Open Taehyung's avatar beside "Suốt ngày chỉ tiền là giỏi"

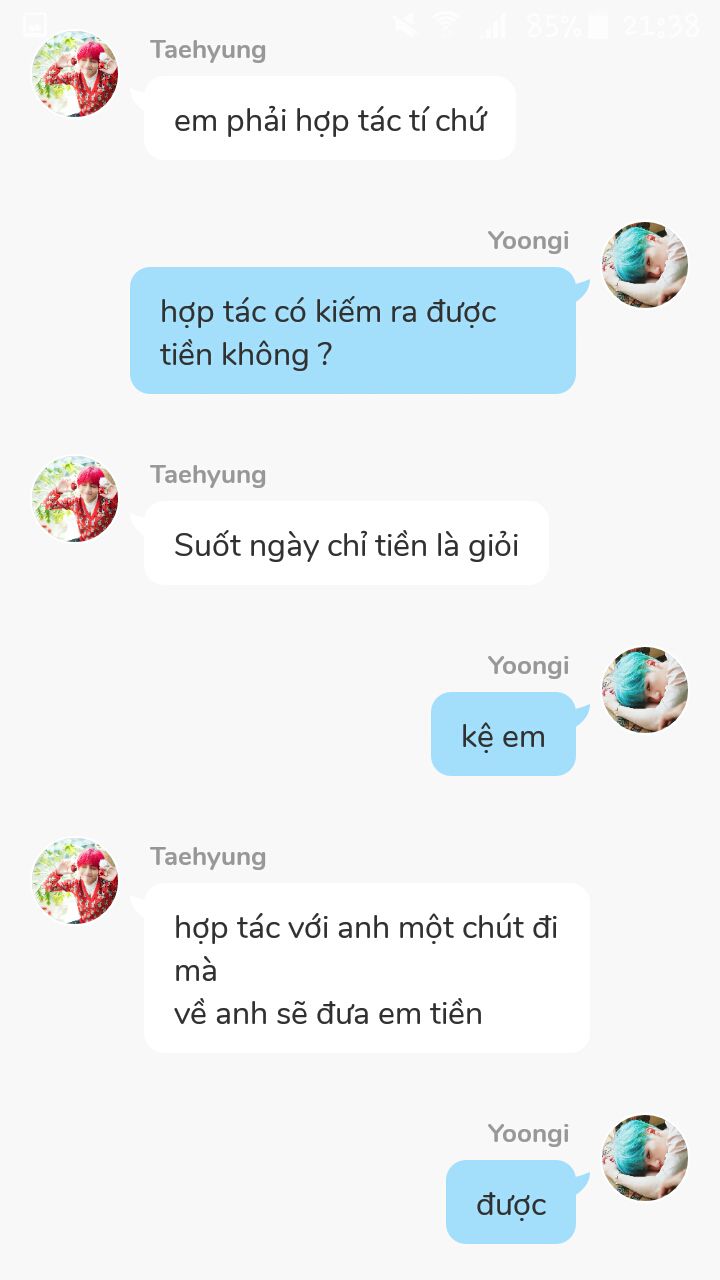75,499
